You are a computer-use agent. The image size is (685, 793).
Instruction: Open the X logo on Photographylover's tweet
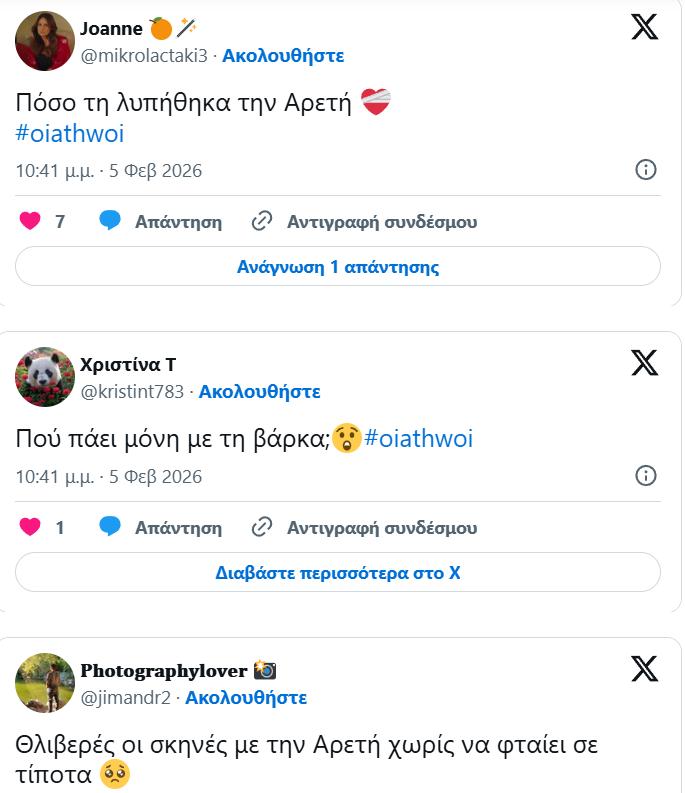tap(645, 668)
